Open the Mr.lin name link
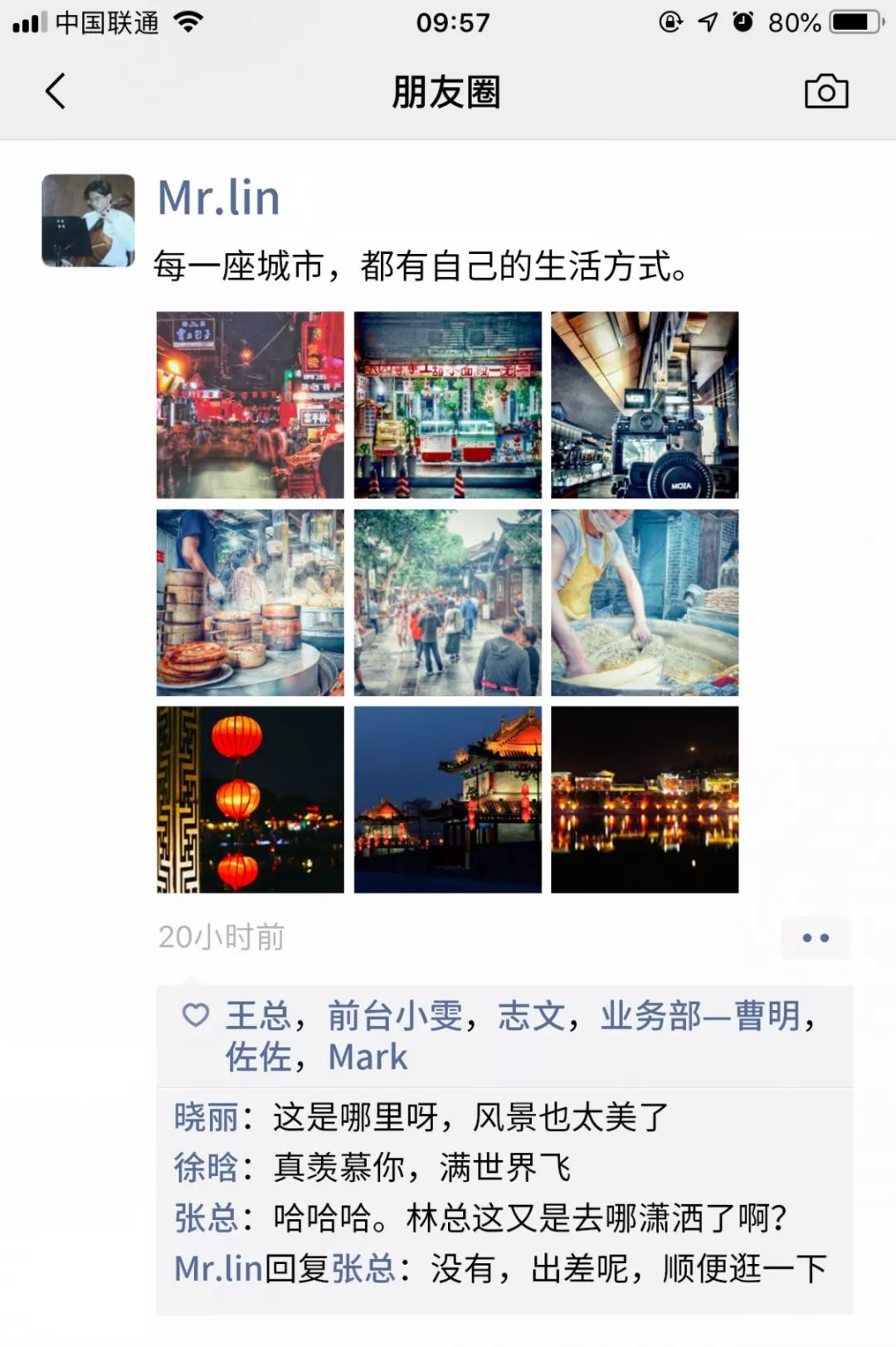Screen dimensions: 896x1347 (x=218, y=198)
